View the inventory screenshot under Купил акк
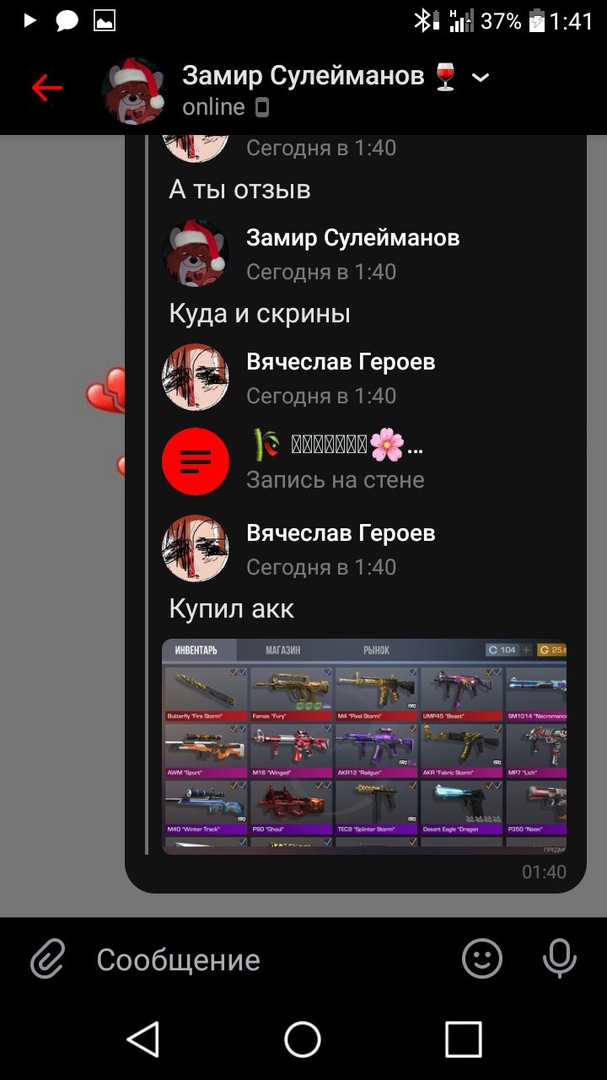 (x=364, y=746)
